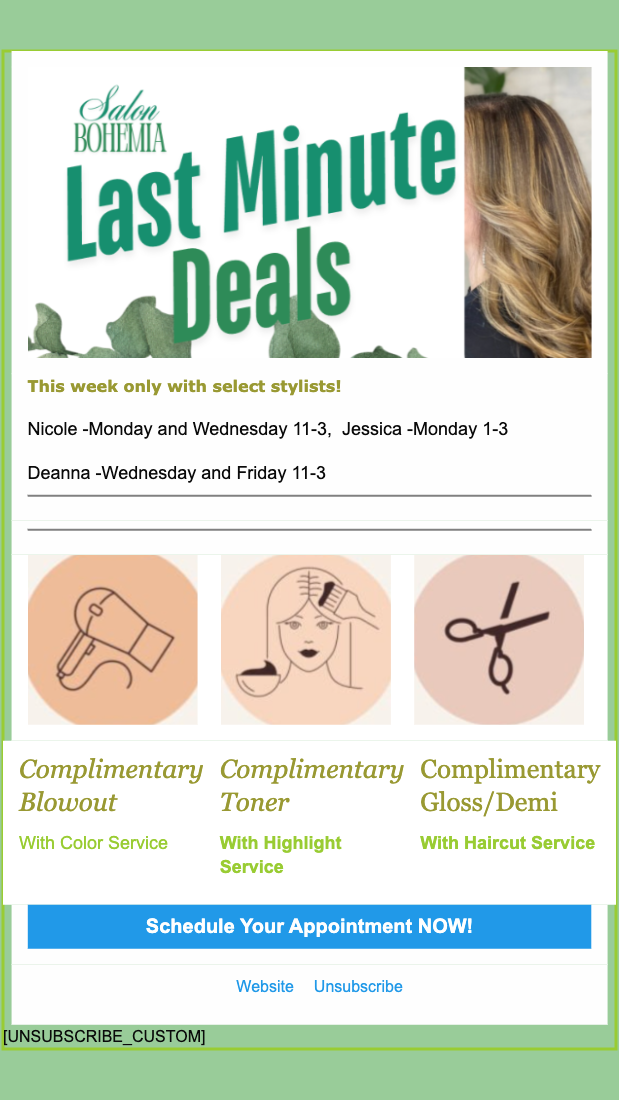
Task: Tap Schedule Your Appointment NOW button
Action: (309, 926)
